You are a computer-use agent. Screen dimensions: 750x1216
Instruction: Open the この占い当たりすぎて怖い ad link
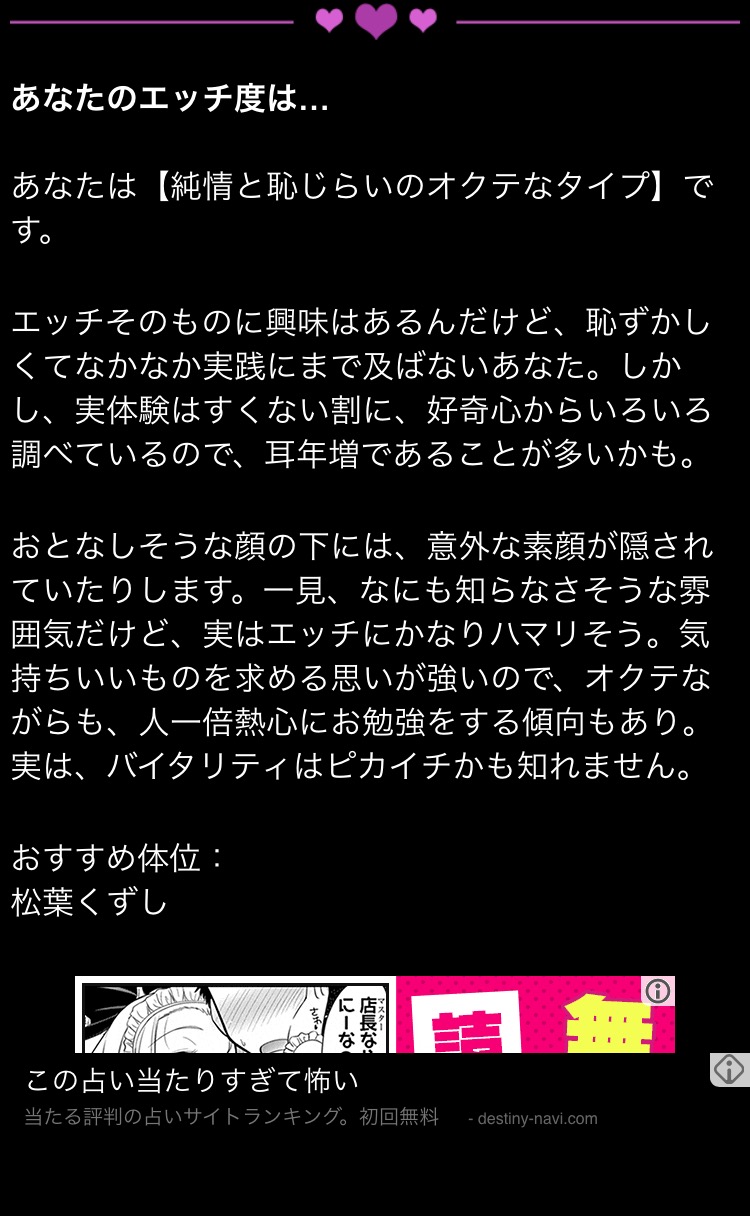(192, 1080)
